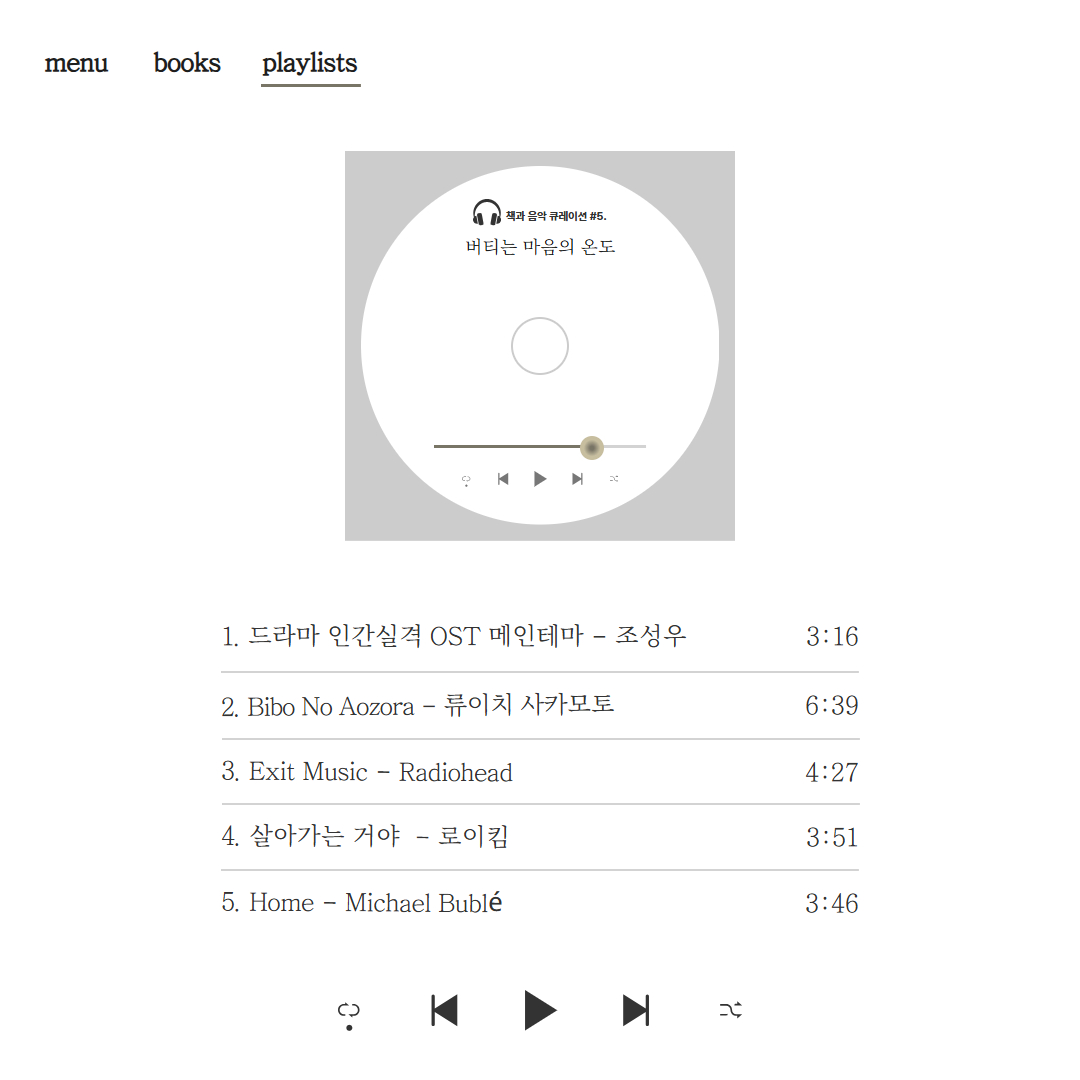The height and width of the screenshot is (1080, 1080).
Task: Choose track 4 살아가는 거야 by 로이킴
Action: [x=365, y=837]
